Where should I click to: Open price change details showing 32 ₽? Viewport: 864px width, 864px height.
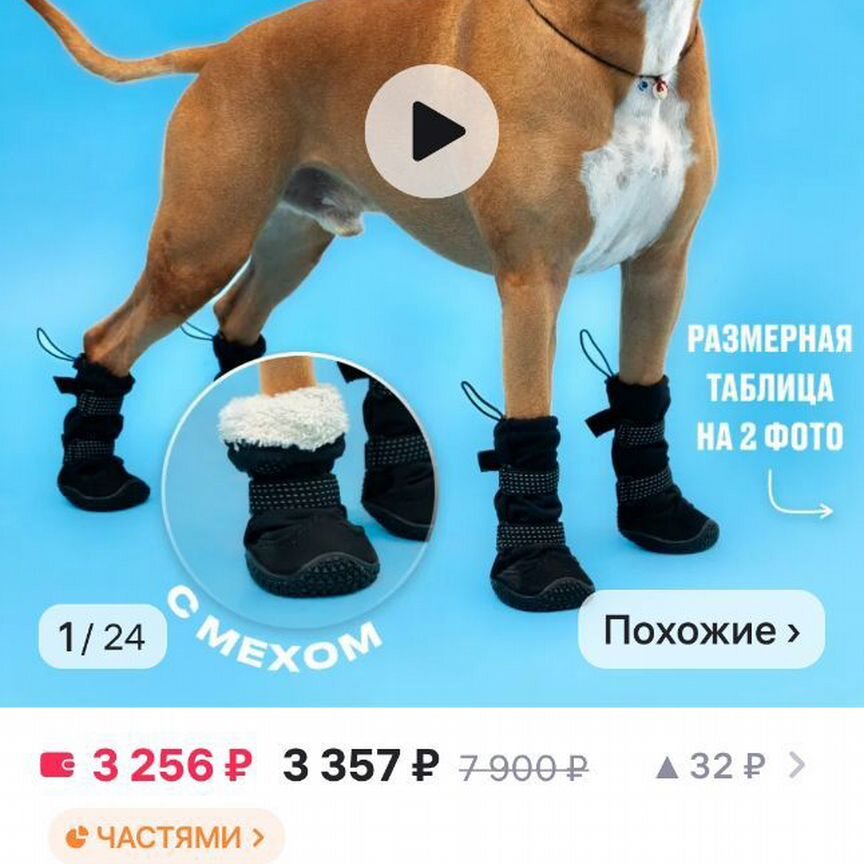point(729,767)
